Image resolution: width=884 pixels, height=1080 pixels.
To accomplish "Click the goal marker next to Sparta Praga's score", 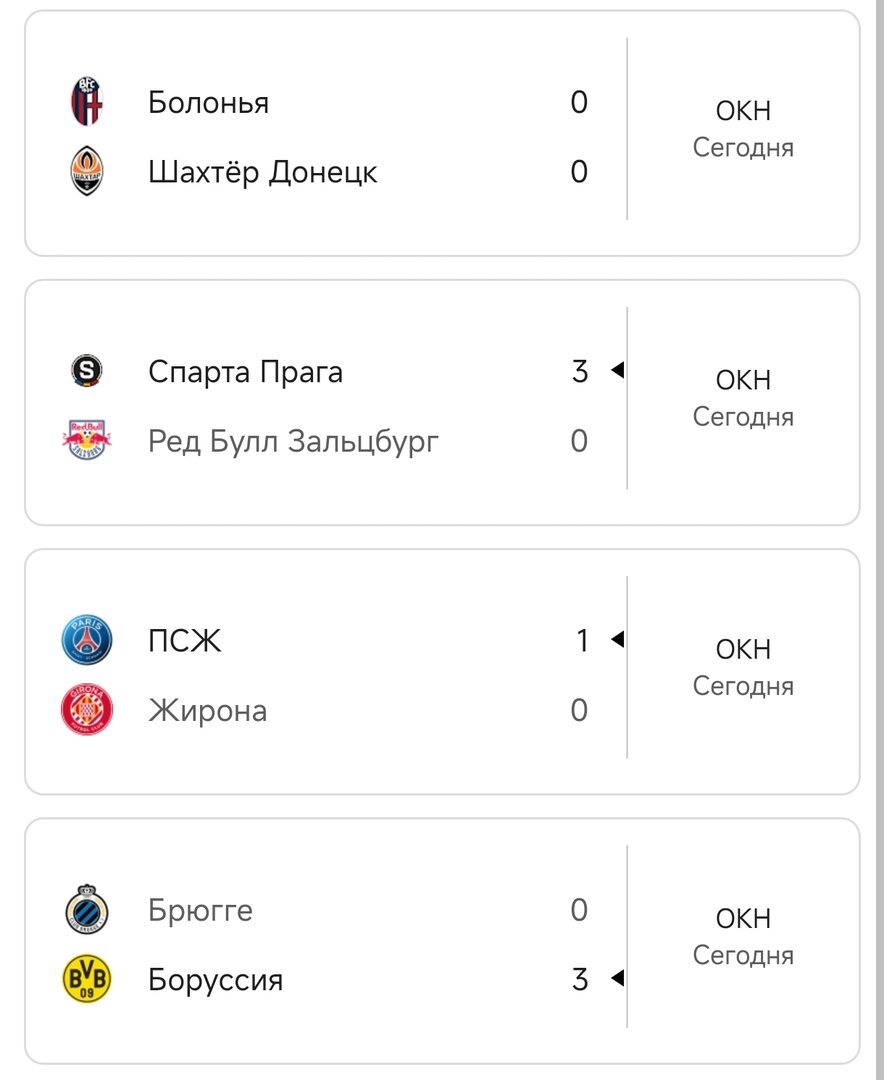I will pos(615,370).
